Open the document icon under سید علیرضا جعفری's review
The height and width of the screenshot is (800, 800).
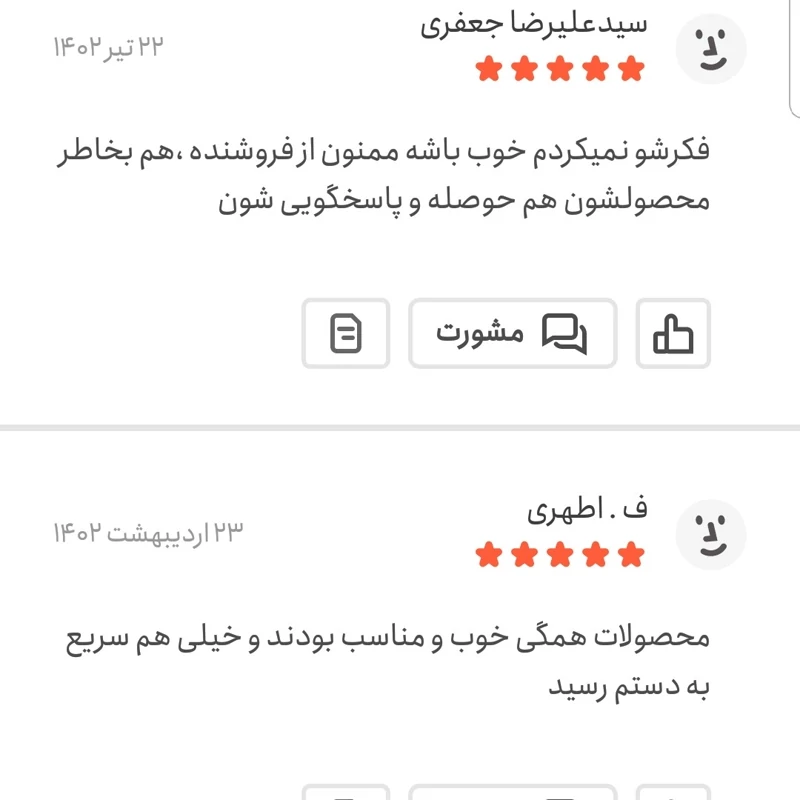pos(346,333)
